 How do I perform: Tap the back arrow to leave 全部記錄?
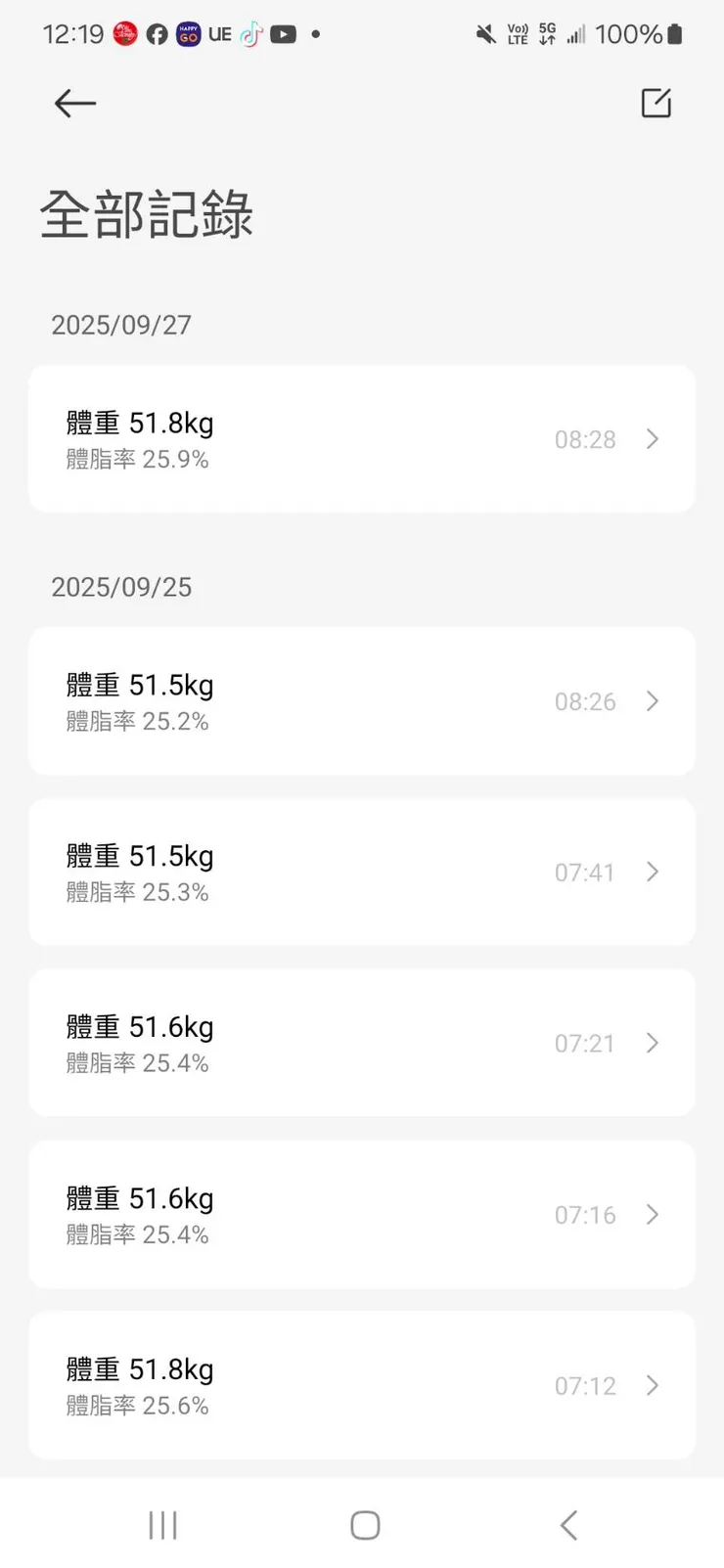74,103
